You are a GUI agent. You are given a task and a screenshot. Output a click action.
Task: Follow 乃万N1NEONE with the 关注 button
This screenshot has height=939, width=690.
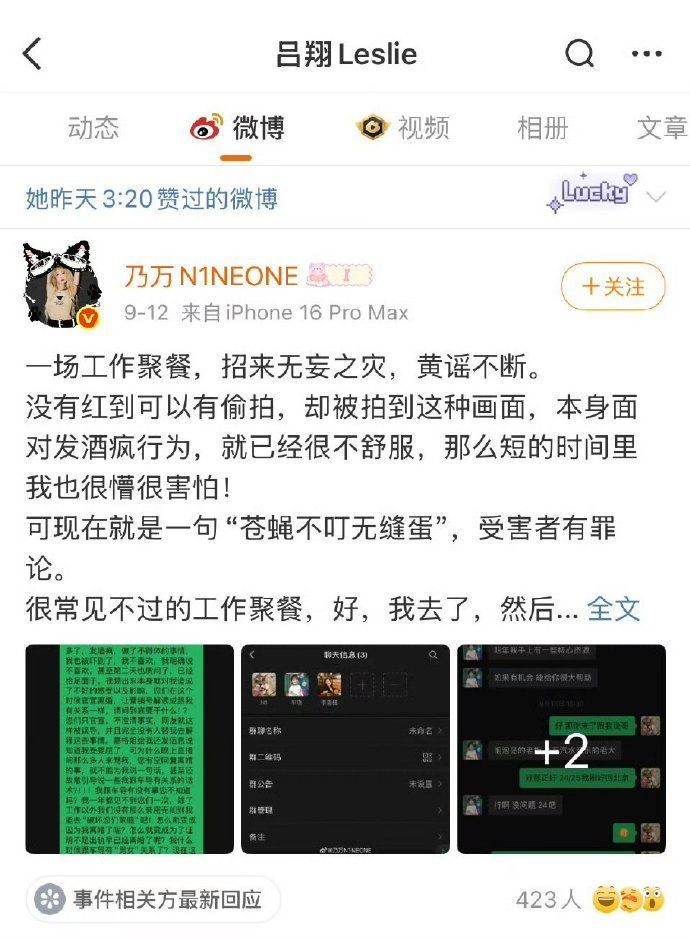612,287
